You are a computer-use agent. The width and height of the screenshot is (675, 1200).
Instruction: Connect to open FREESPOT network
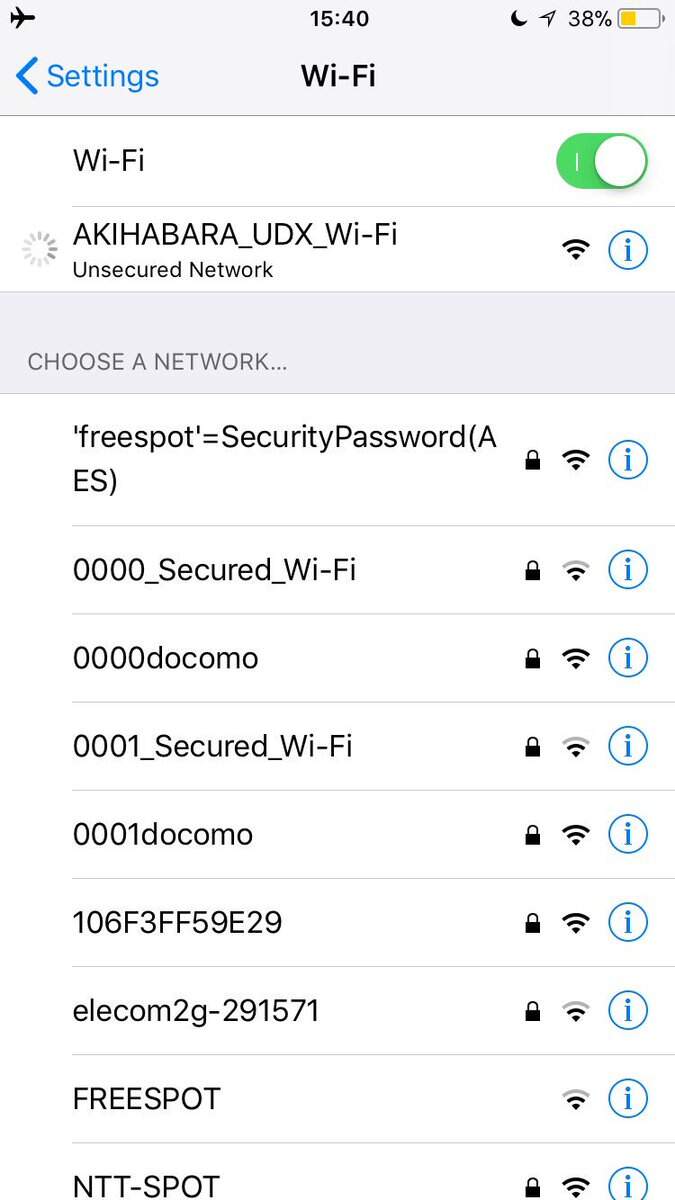(147, 1098)
